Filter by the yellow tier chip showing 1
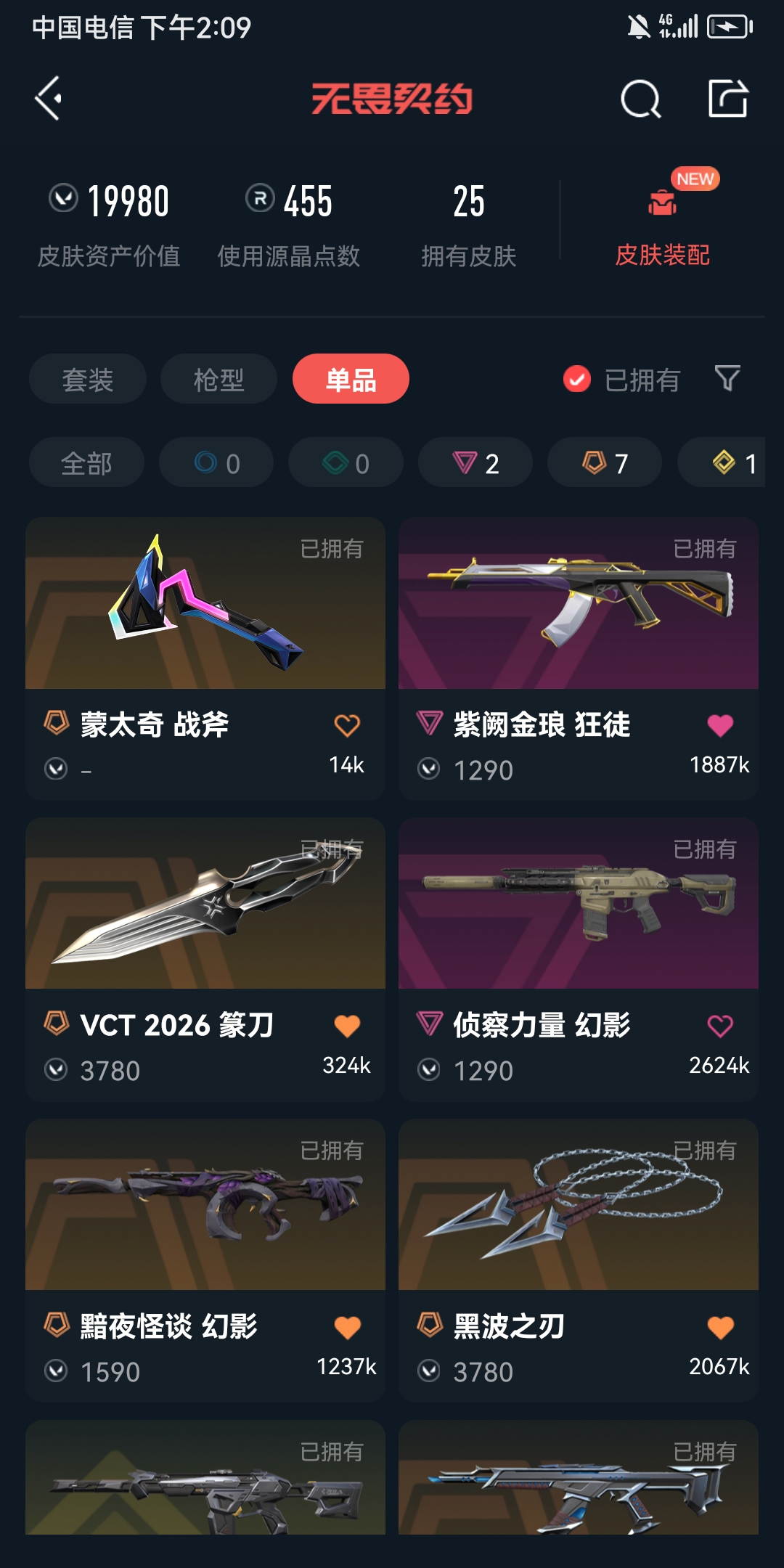Screen dimensions: 784x1568 pyautogui.click(x=722, y=462)
